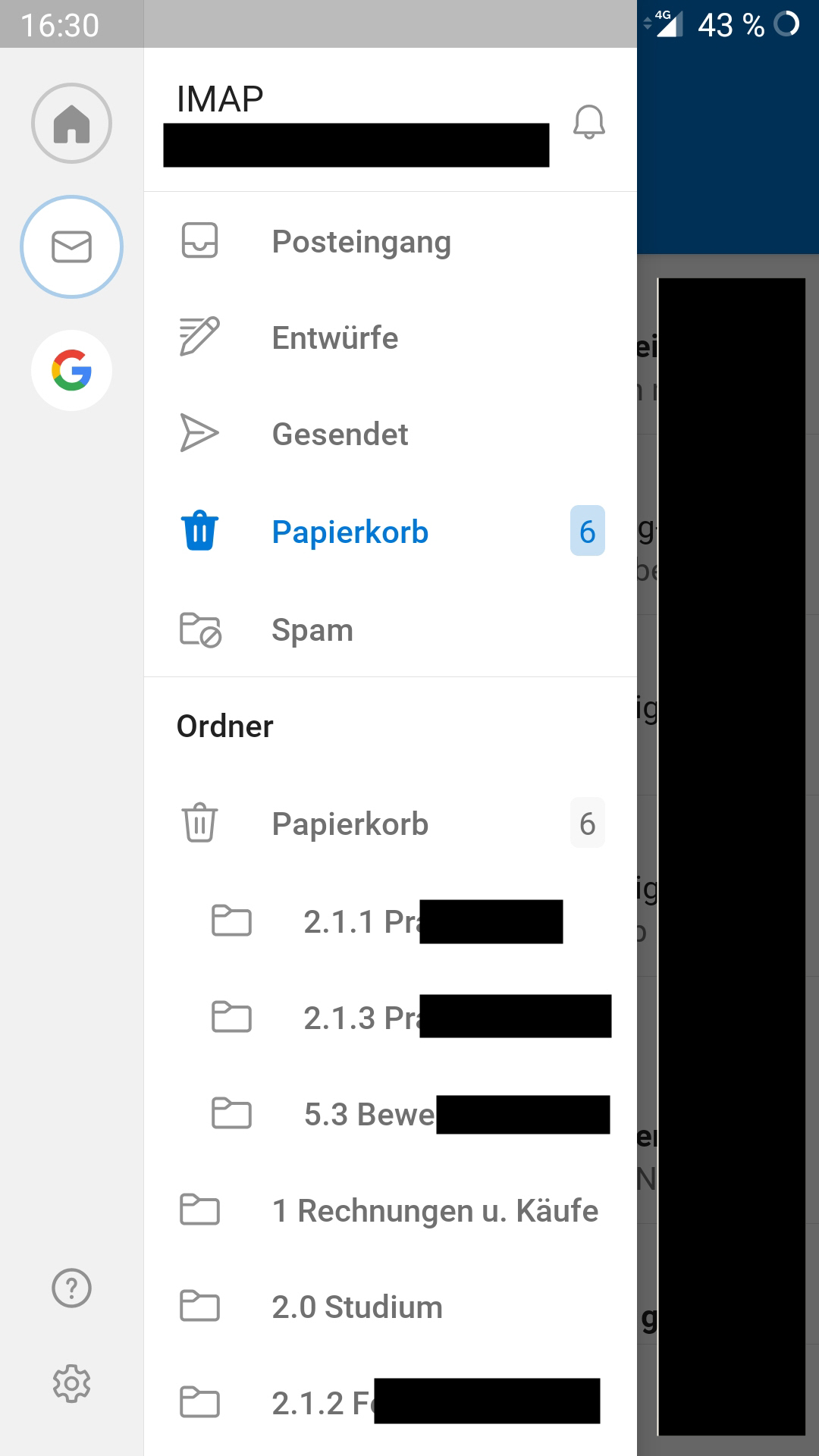The image size is (819, 1456).
Task: Open the home icon in the sidebar
Action: click(x=71, y=123)
